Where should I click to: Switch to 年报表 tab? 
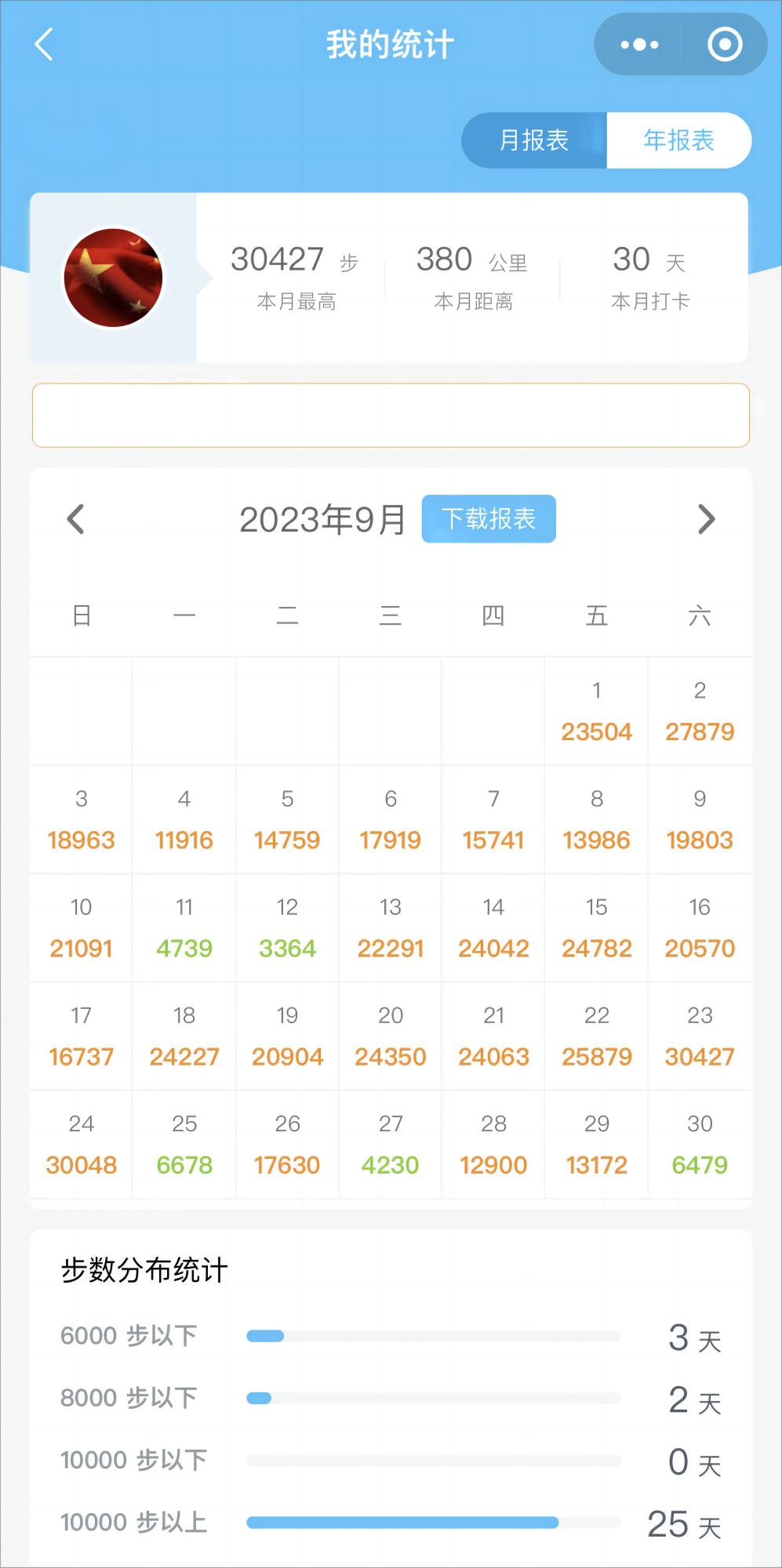678,140
